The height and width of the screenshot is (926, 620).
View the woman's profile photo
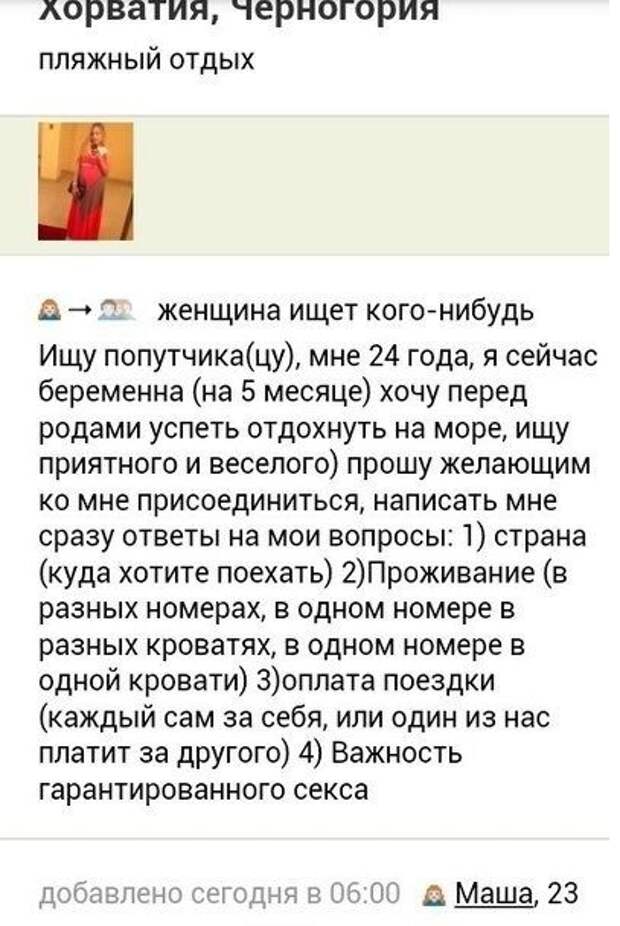pyautogui.click(x=85, y=180)
